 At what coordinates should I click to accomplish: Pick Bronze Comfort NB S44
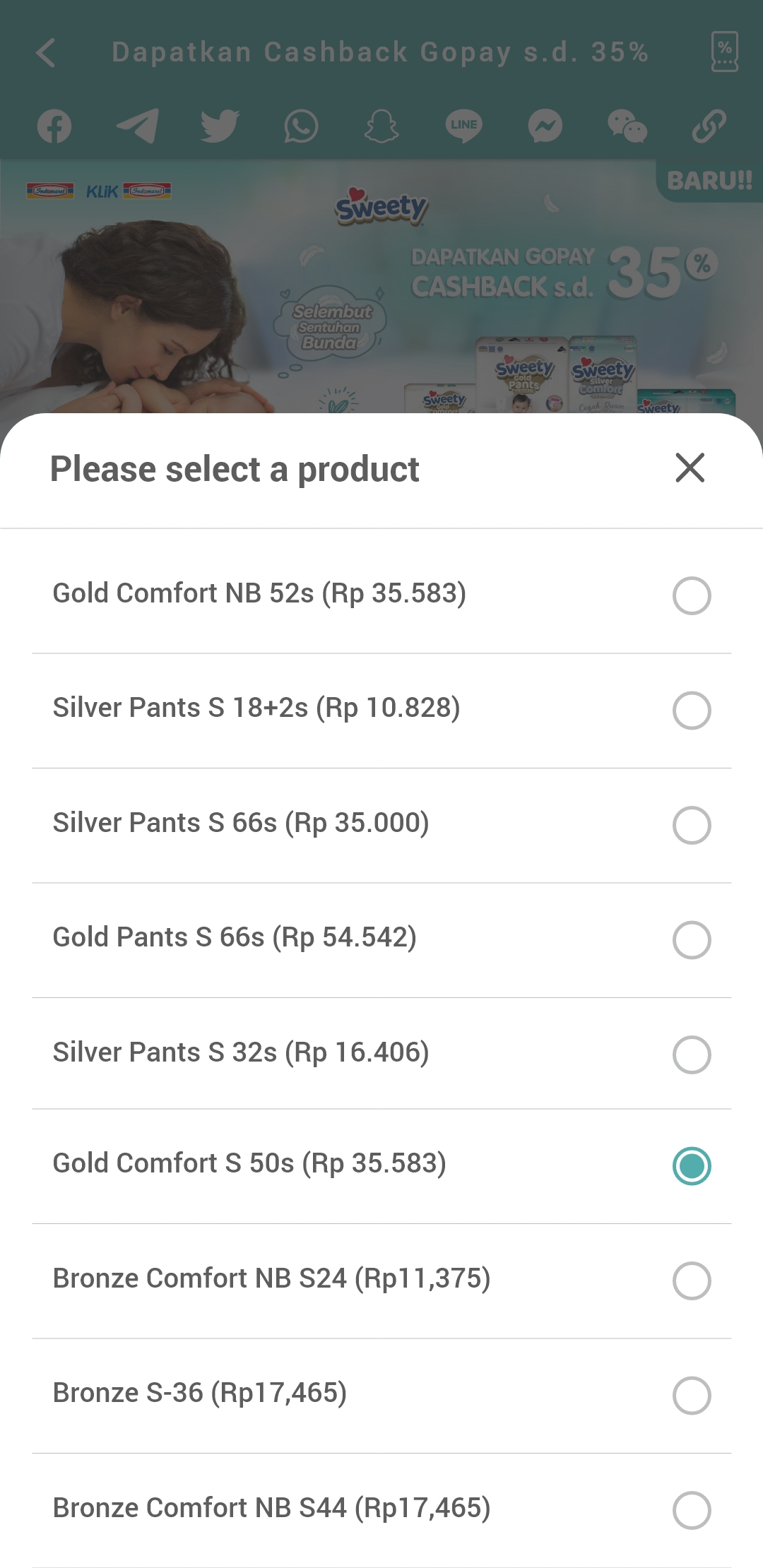[381, 1510]
